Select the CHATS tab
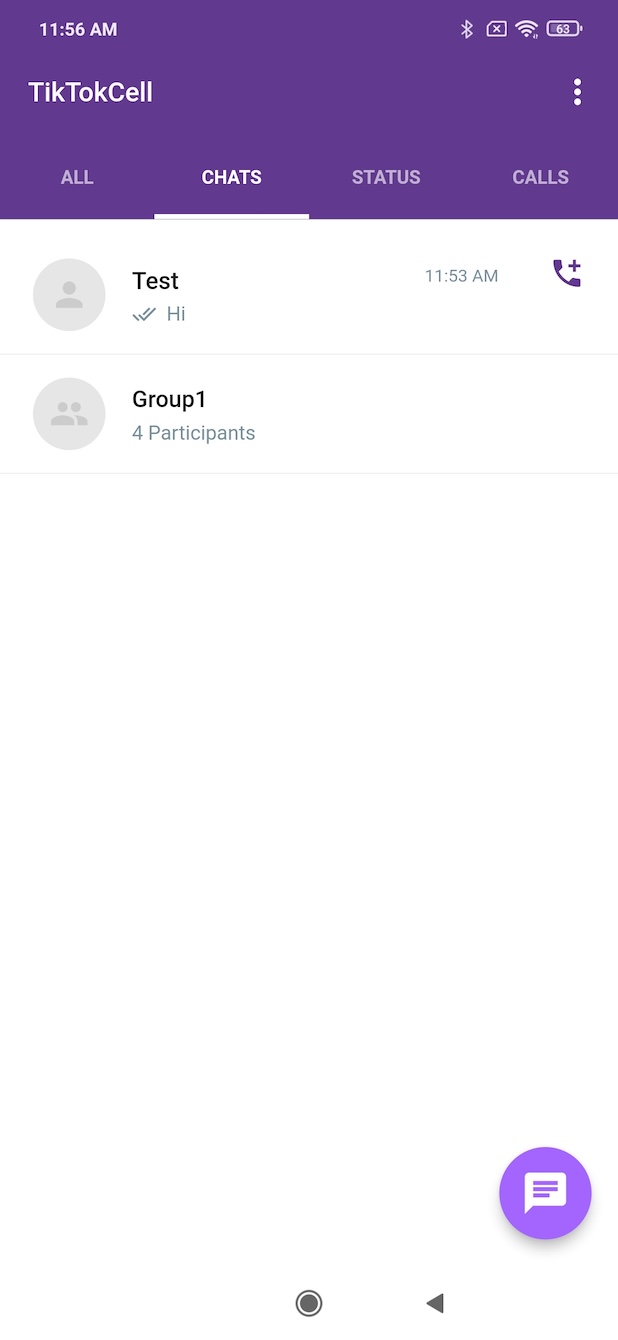This screenshot has width=618, height=1340. tap(231, 177)
